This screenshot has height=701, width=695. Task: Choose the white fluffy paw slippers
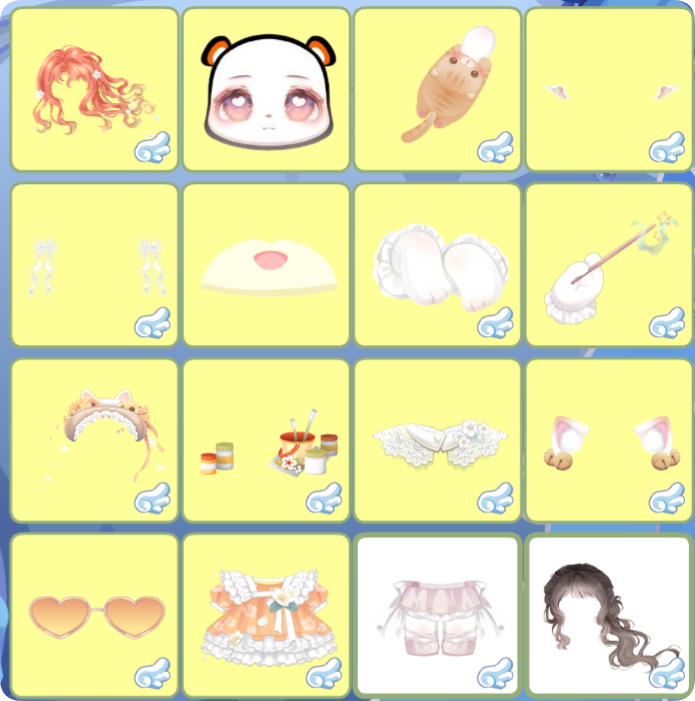pyautogui.click(x=438, y=266)
